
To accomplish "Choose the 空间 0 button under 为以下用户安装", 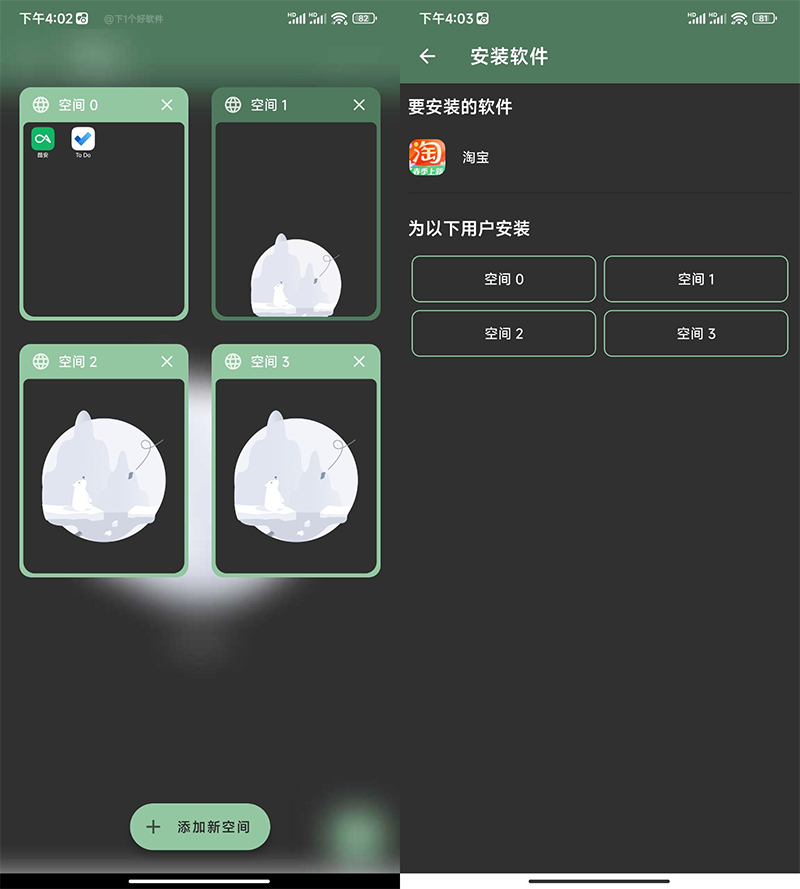I will 503,279.
